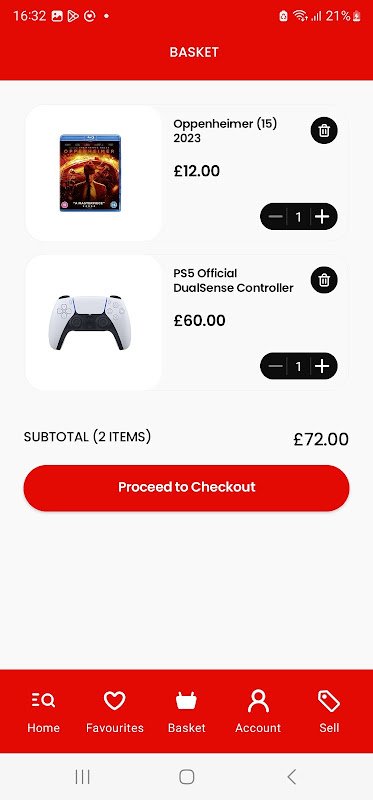Viewport: 373px width, 800px height.
Task: Switch to the Sell tab
Action: click(329, 712)
